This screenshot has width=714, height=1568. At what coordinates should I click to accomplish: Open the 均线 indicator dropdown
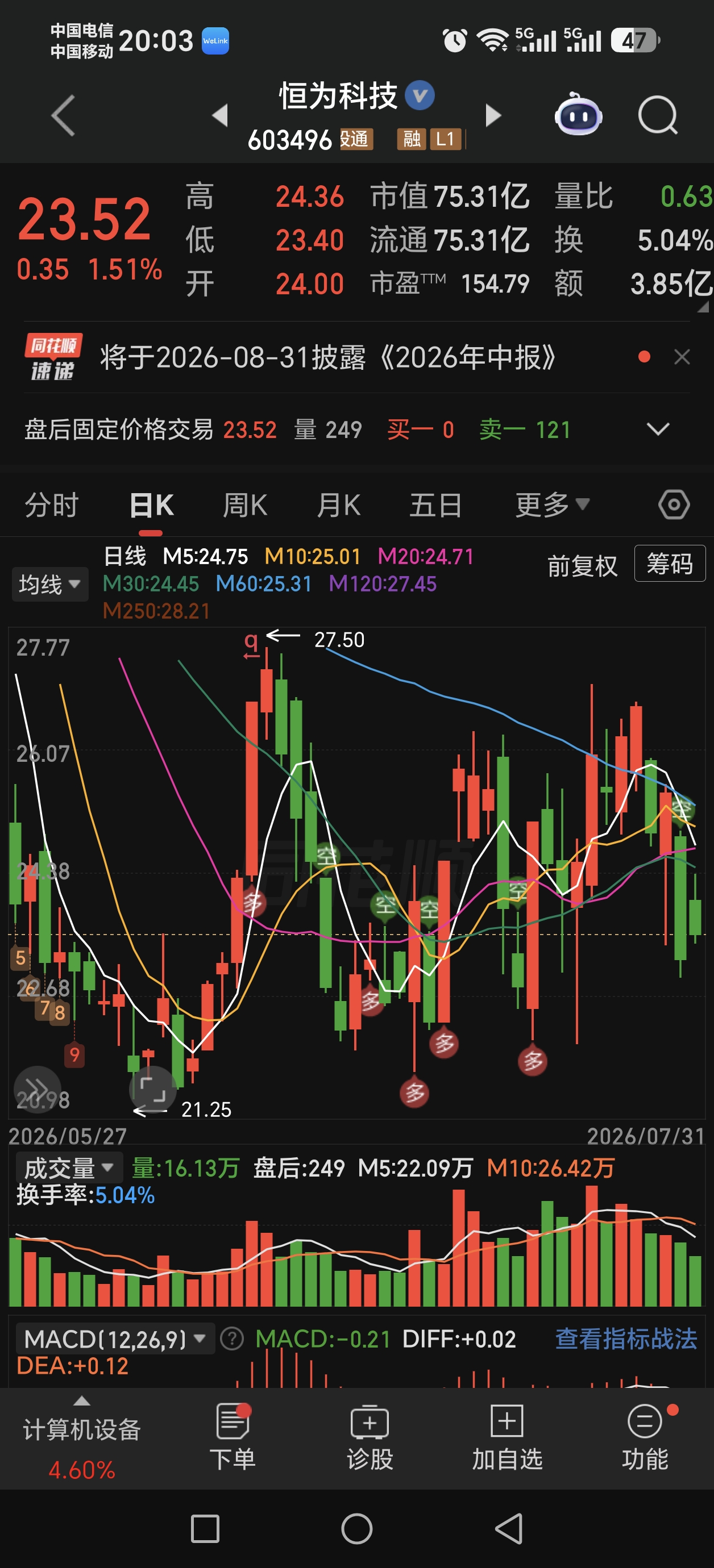pyautogui.click(x=50, y=585)
